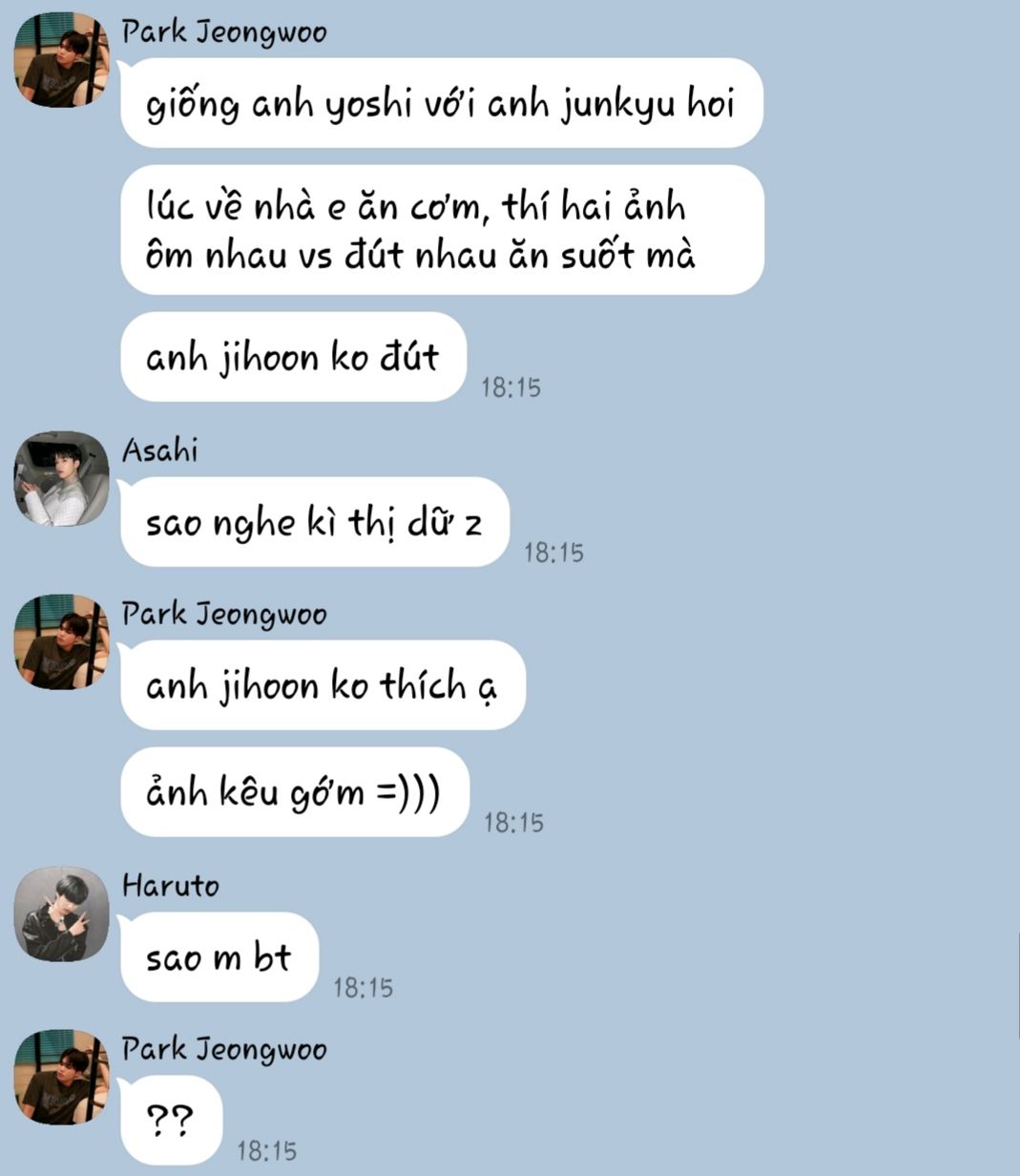The width and height of the screenshot is (1020, 1176).
Task: Open Asahi's profile picture
Action: coord(62,478)
